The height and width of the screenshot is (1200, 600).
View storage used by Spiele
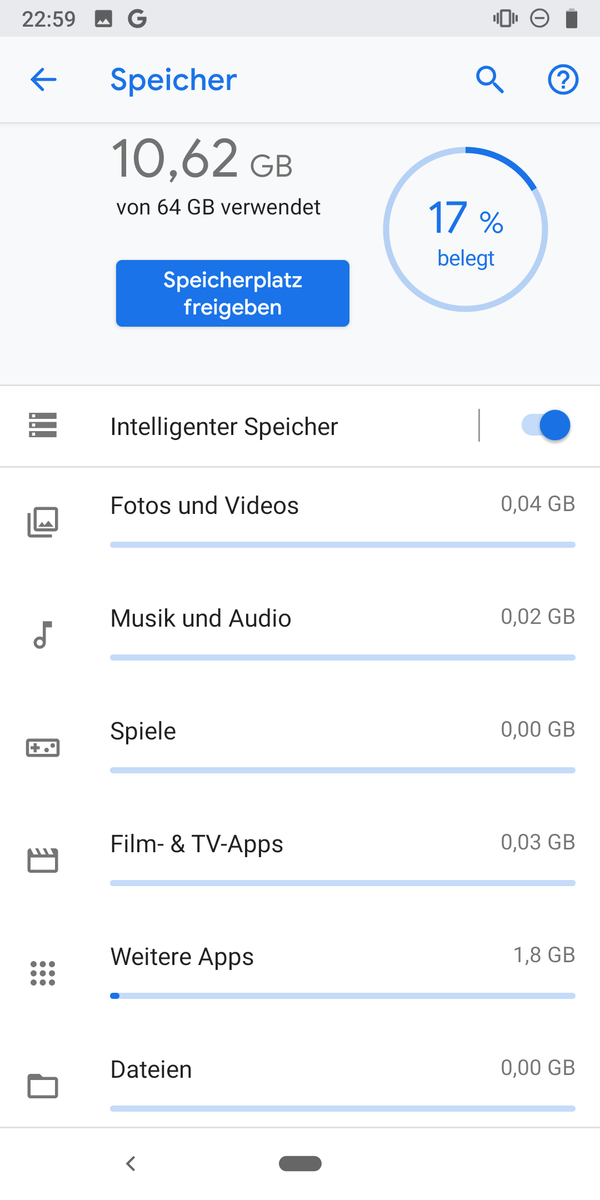(300, 745)
